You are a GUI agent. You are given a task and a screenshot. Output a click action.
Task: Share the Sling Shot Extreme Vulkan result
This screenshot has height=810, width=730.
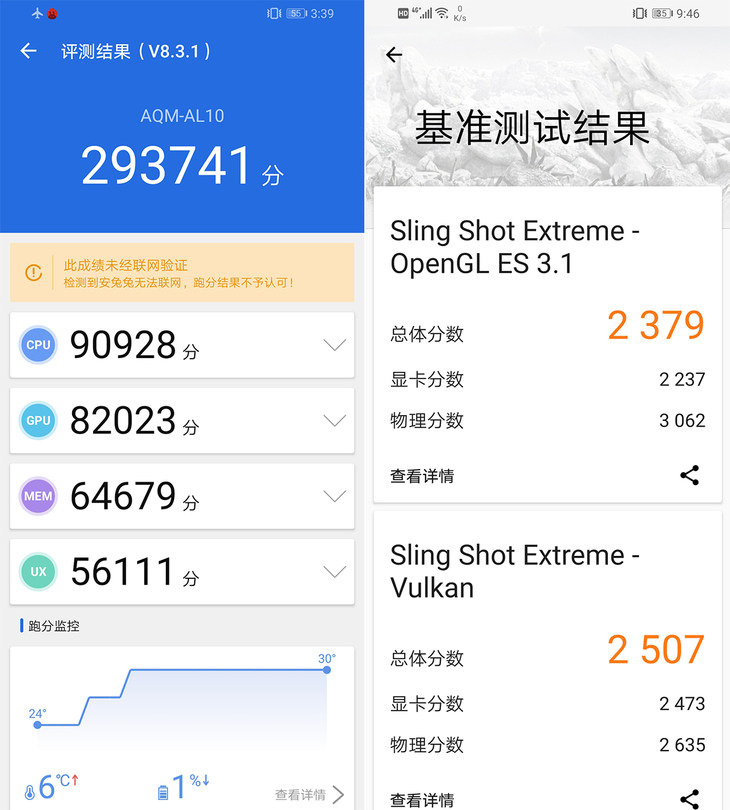pos(689,799)
